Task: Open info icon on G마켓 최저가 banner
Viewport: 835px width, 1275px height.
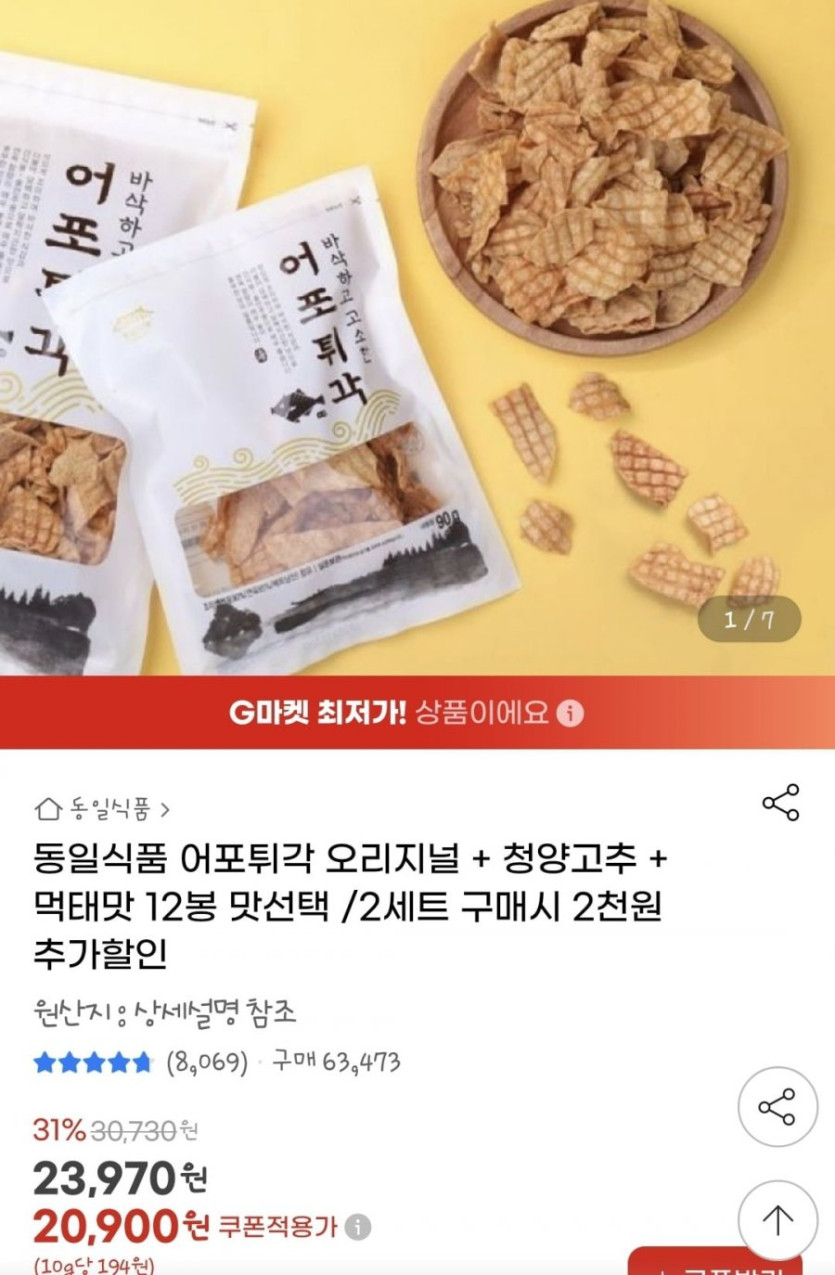Action: pos(570,713)
